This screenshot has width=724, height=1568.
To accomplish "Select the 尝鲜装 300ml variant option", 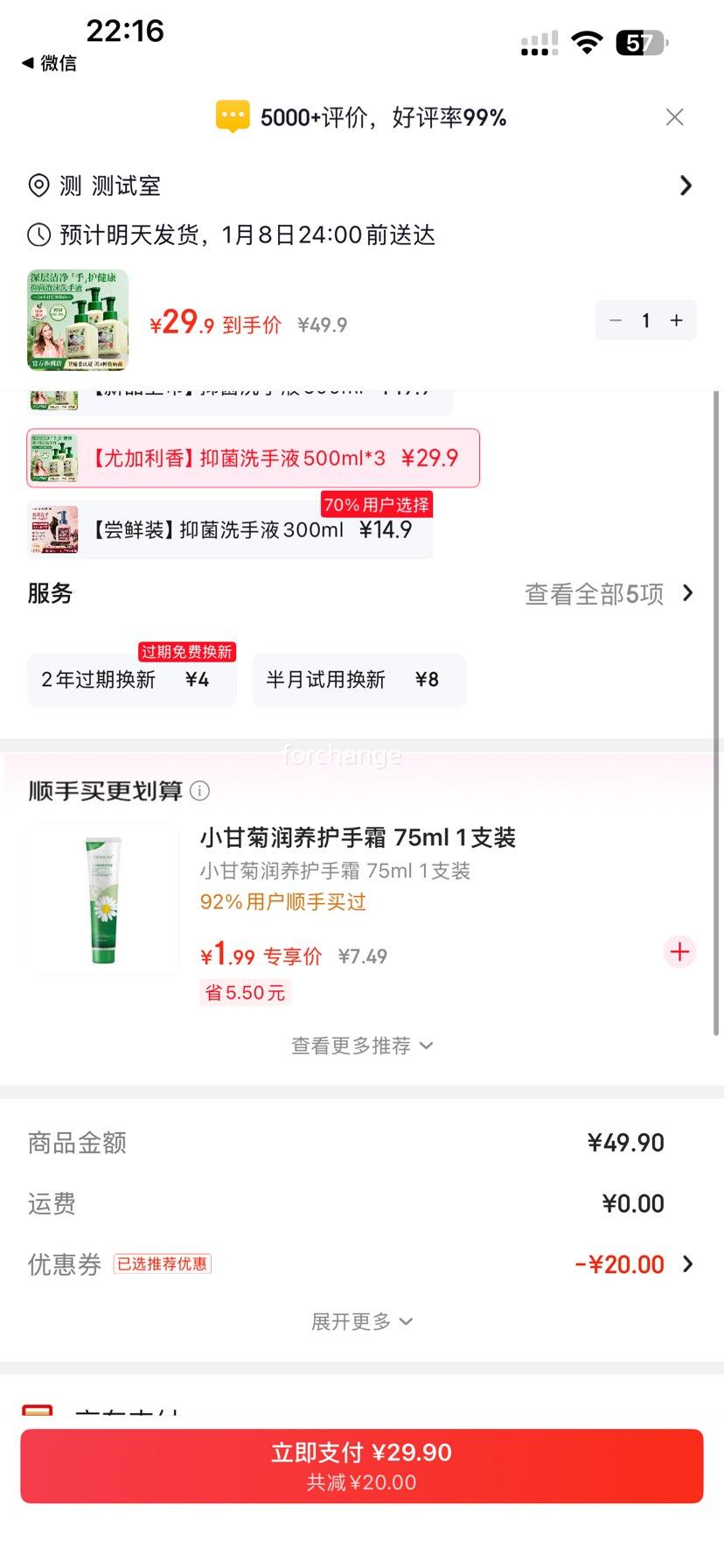I will 229,529.
